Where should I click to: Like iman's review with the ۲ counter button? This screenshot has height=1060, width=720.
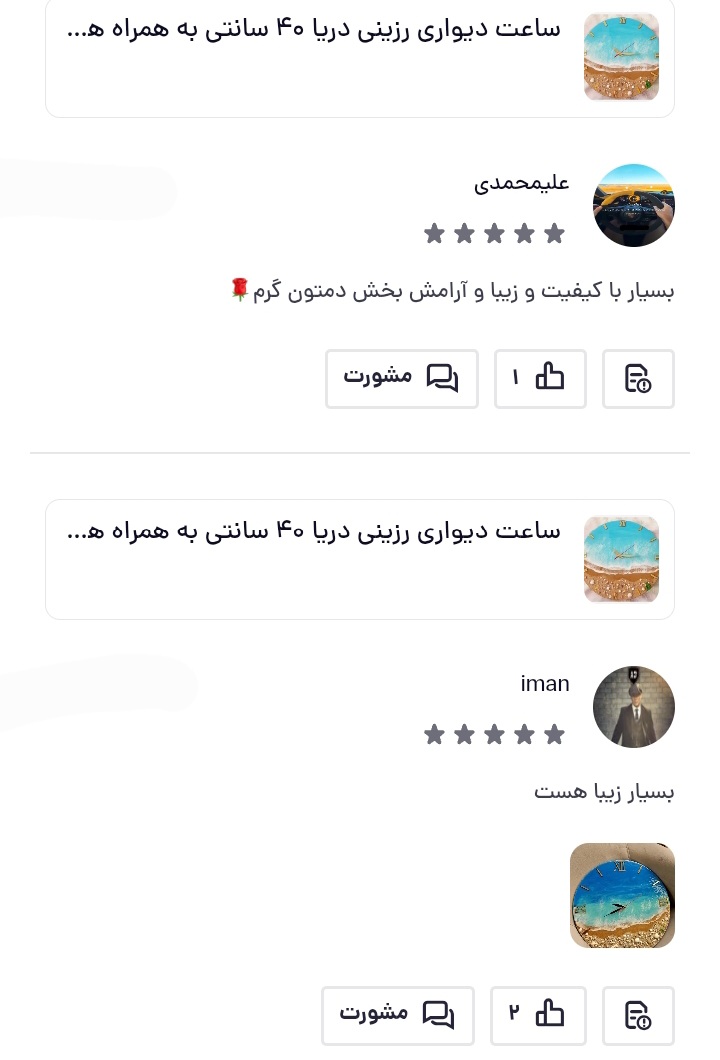[x=538, y=1016]
